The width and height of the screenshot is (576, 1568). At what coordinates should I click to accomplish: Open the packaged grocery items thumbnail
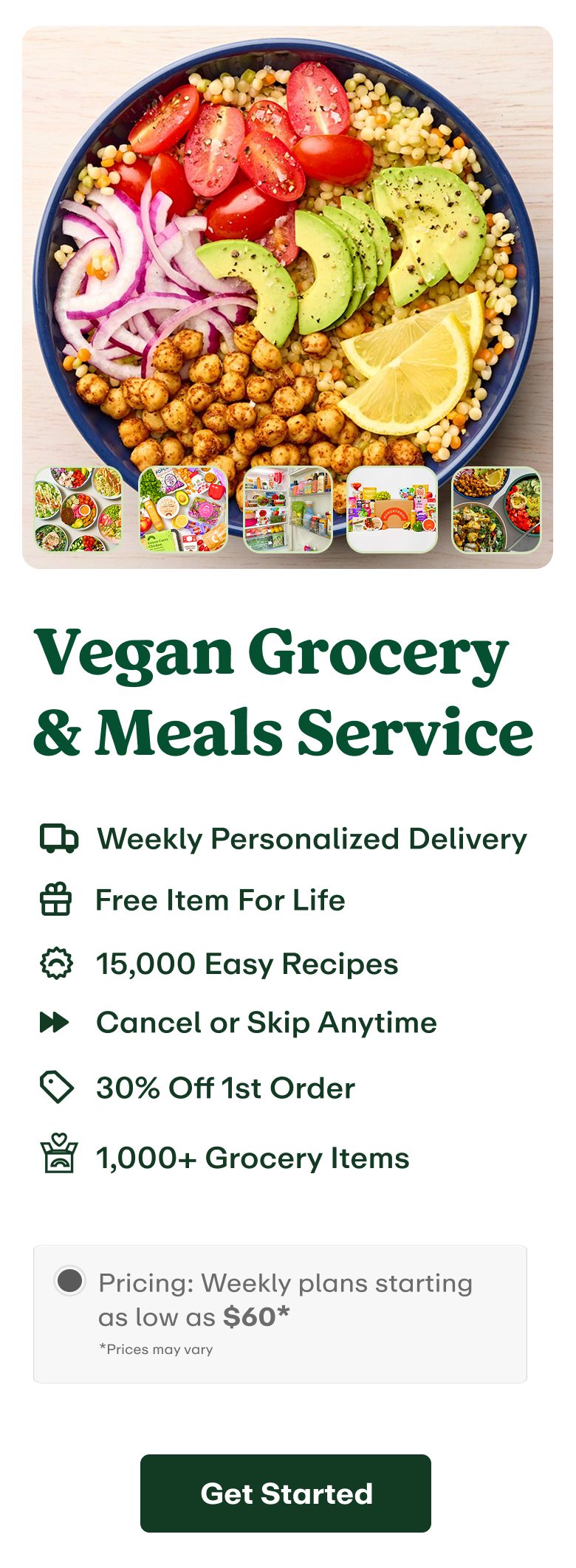click(183, 509)
